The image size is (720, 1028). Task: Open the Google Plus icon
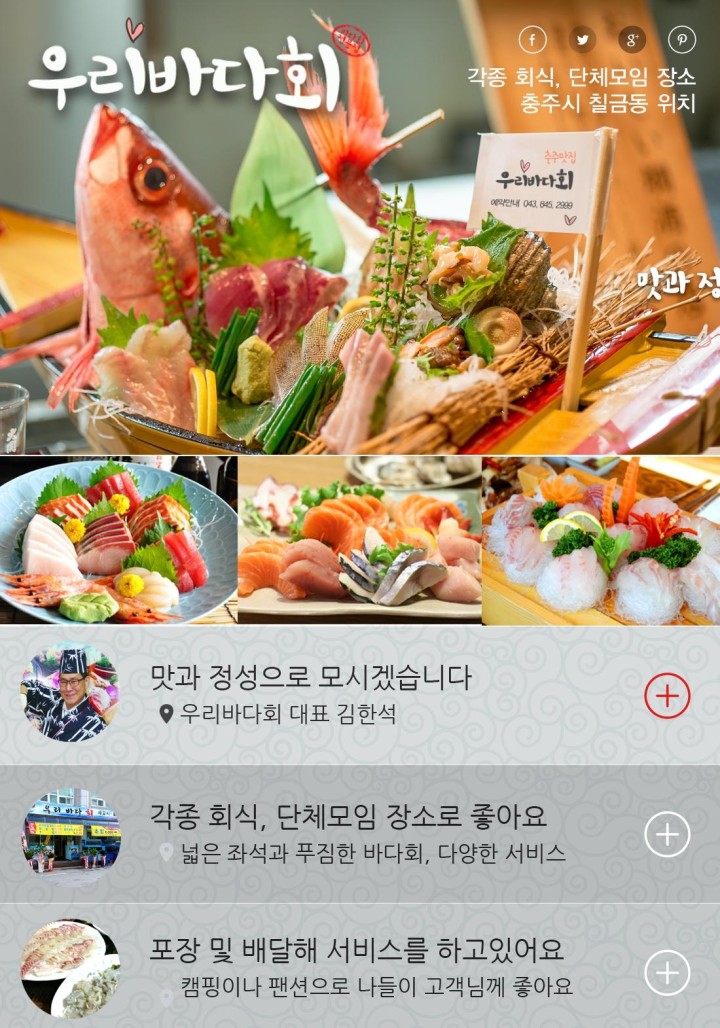[x=632, y=40]
